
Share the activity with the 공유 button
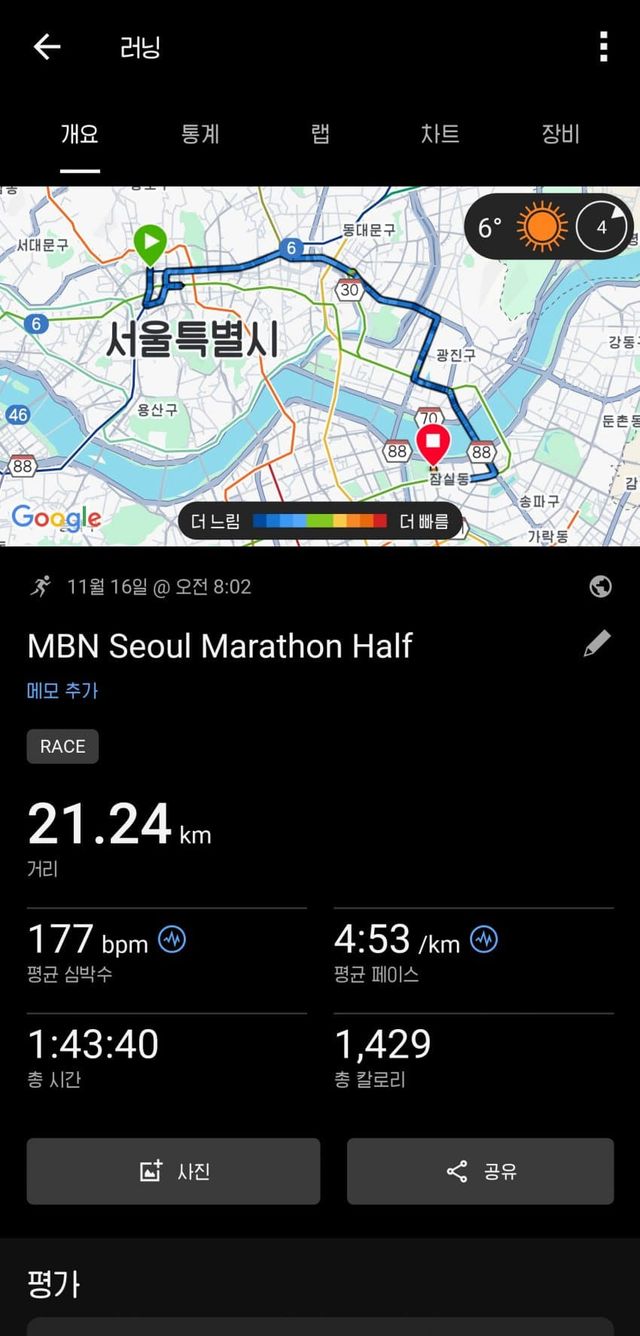coord(480,1171)
